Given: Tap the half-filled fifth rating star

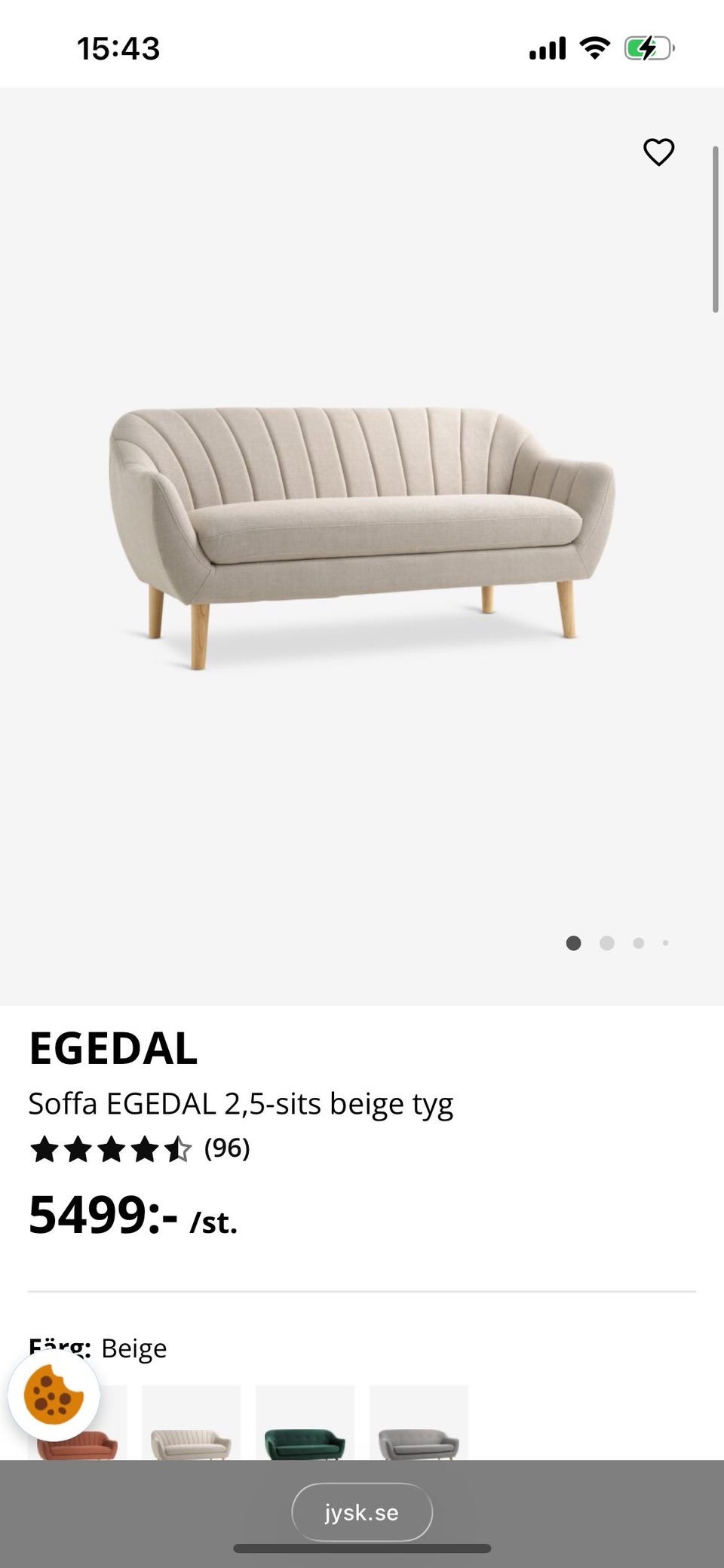Looking at the screenshot, I should pyautogui.click(x=179, y=1150).
